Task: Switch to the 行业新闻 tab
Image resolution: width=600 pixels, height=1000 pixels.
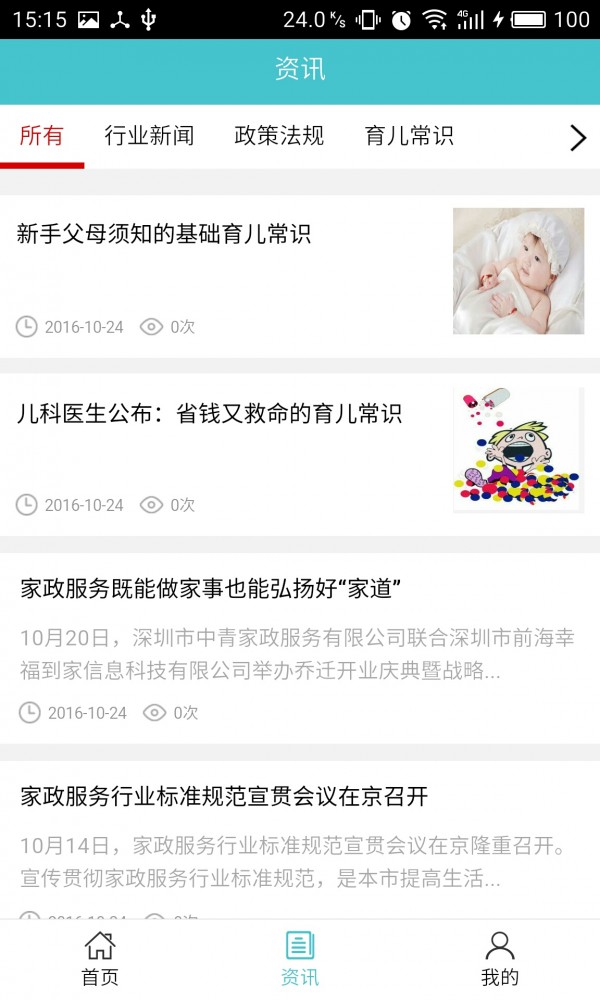Action: (149, 137)
